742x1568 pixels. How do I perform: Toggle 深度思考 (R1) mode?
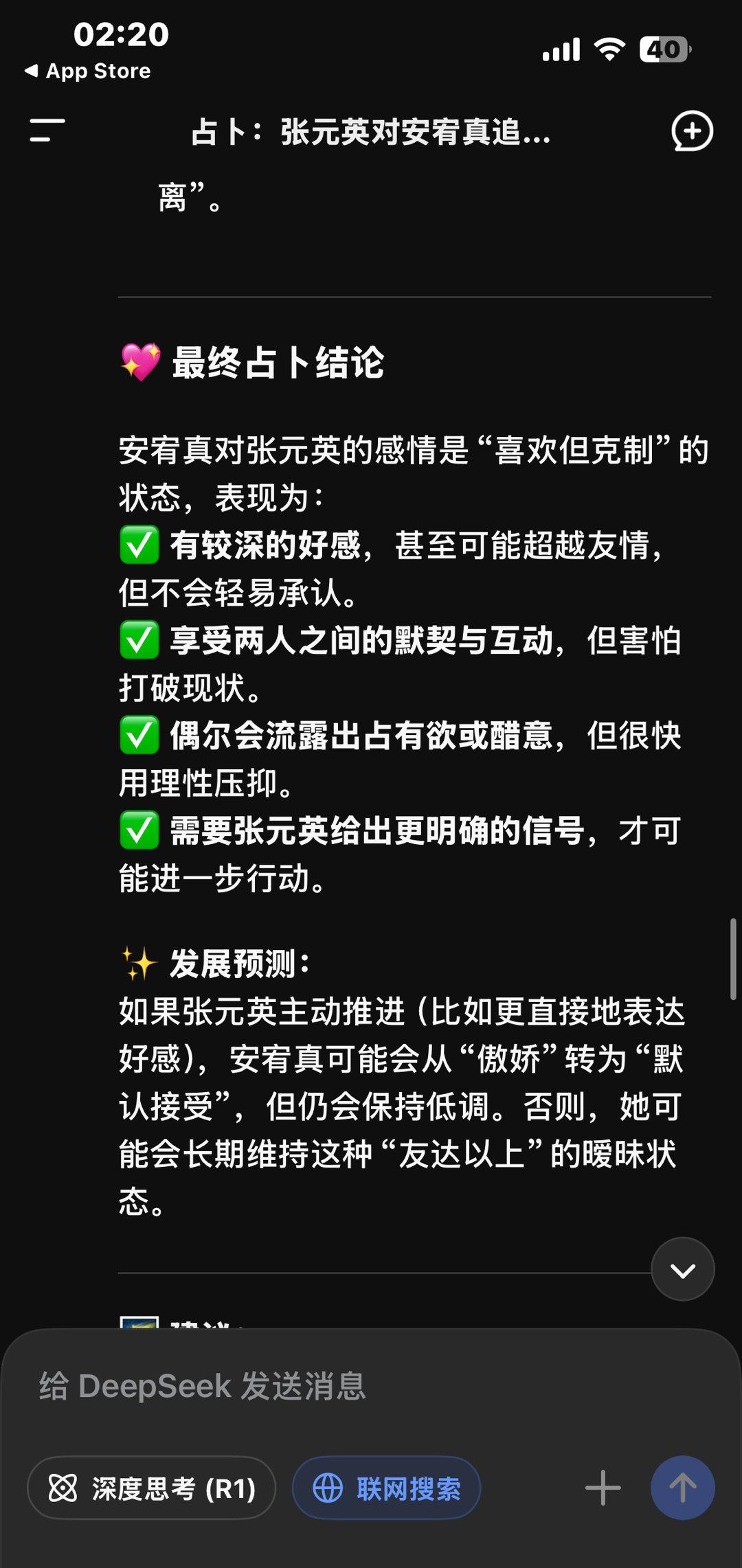151,1488
